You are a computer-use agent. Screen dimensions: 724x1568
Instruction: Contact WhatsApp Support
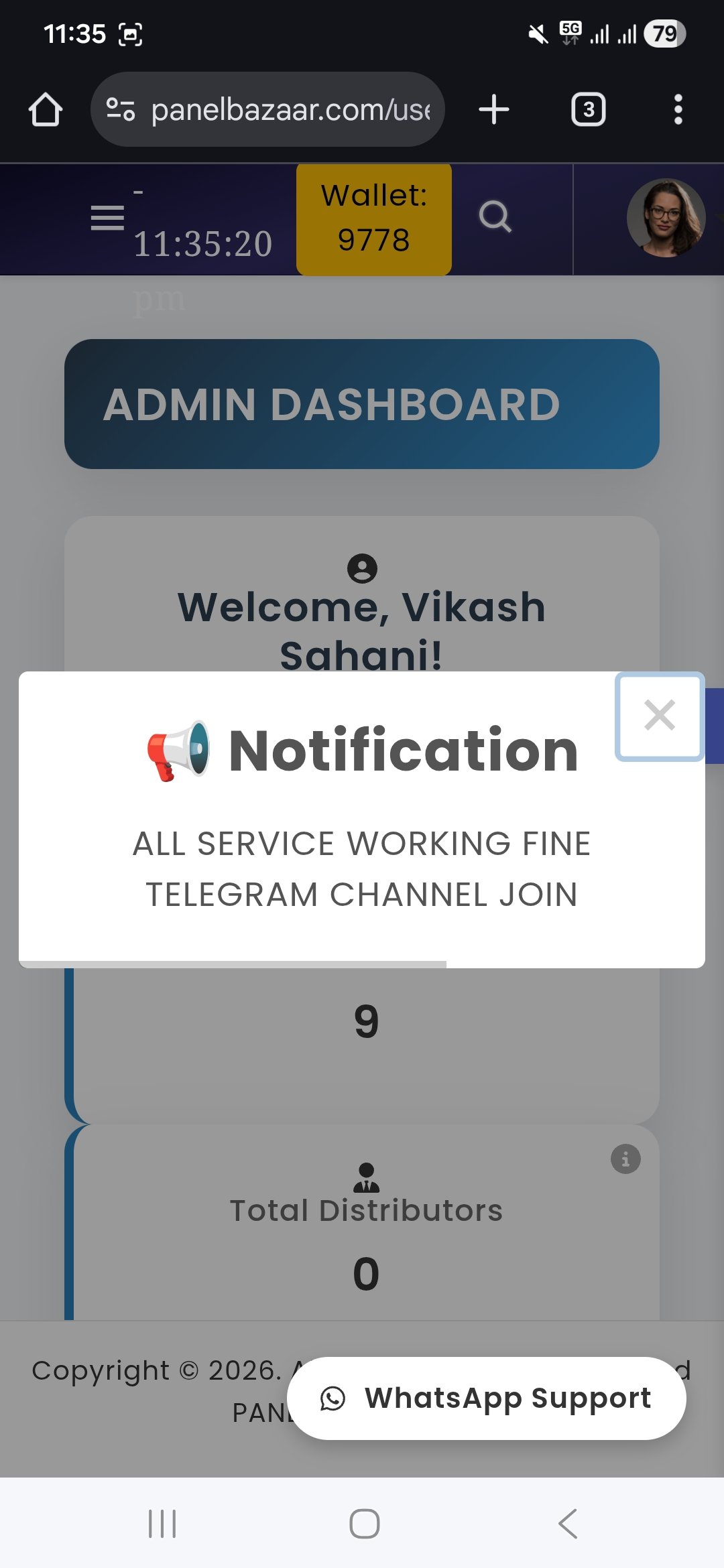487,1398
